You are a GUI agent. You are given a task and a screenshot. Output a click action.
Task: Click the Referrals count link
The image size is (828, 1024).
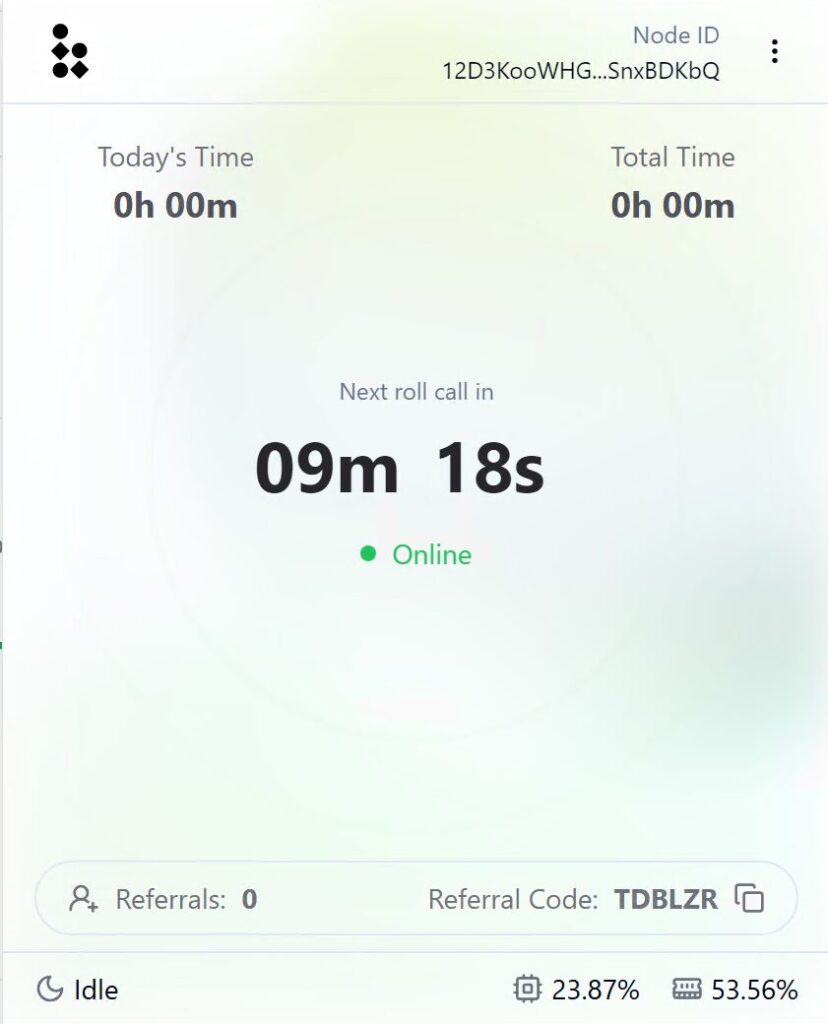[186, 898]
